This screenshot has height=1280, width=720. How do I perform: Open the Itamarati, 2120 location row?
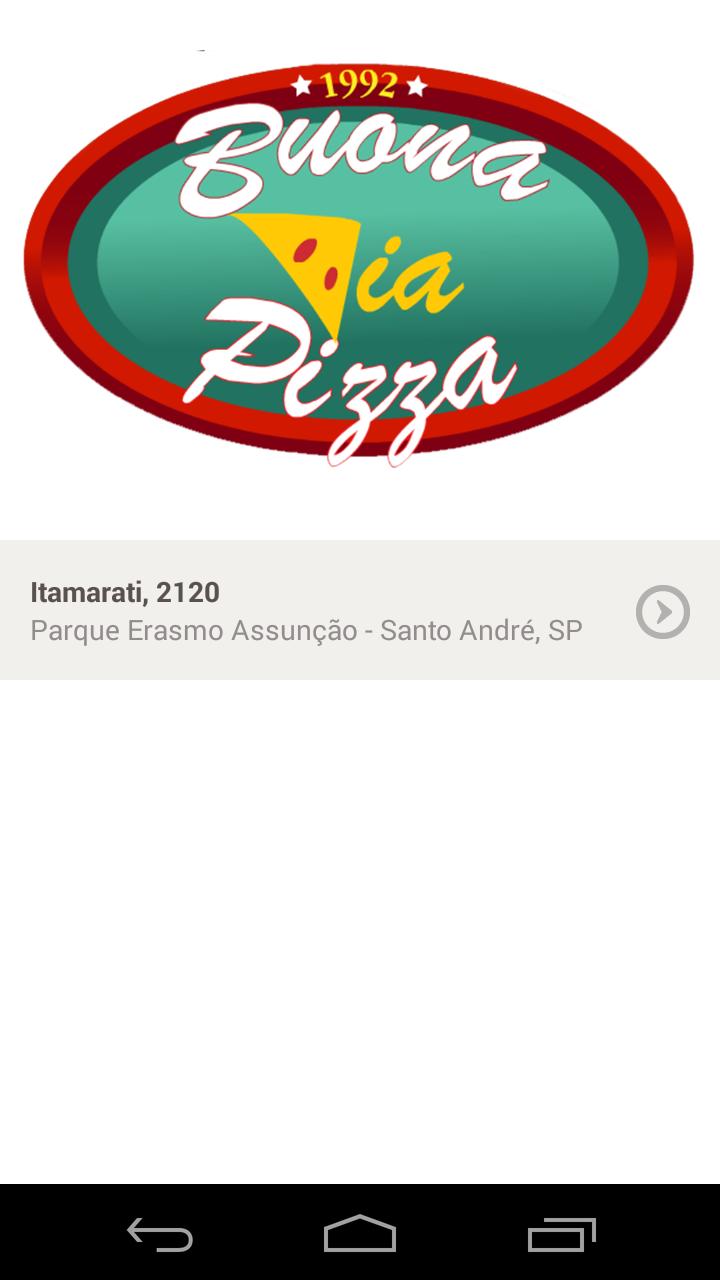360,610
